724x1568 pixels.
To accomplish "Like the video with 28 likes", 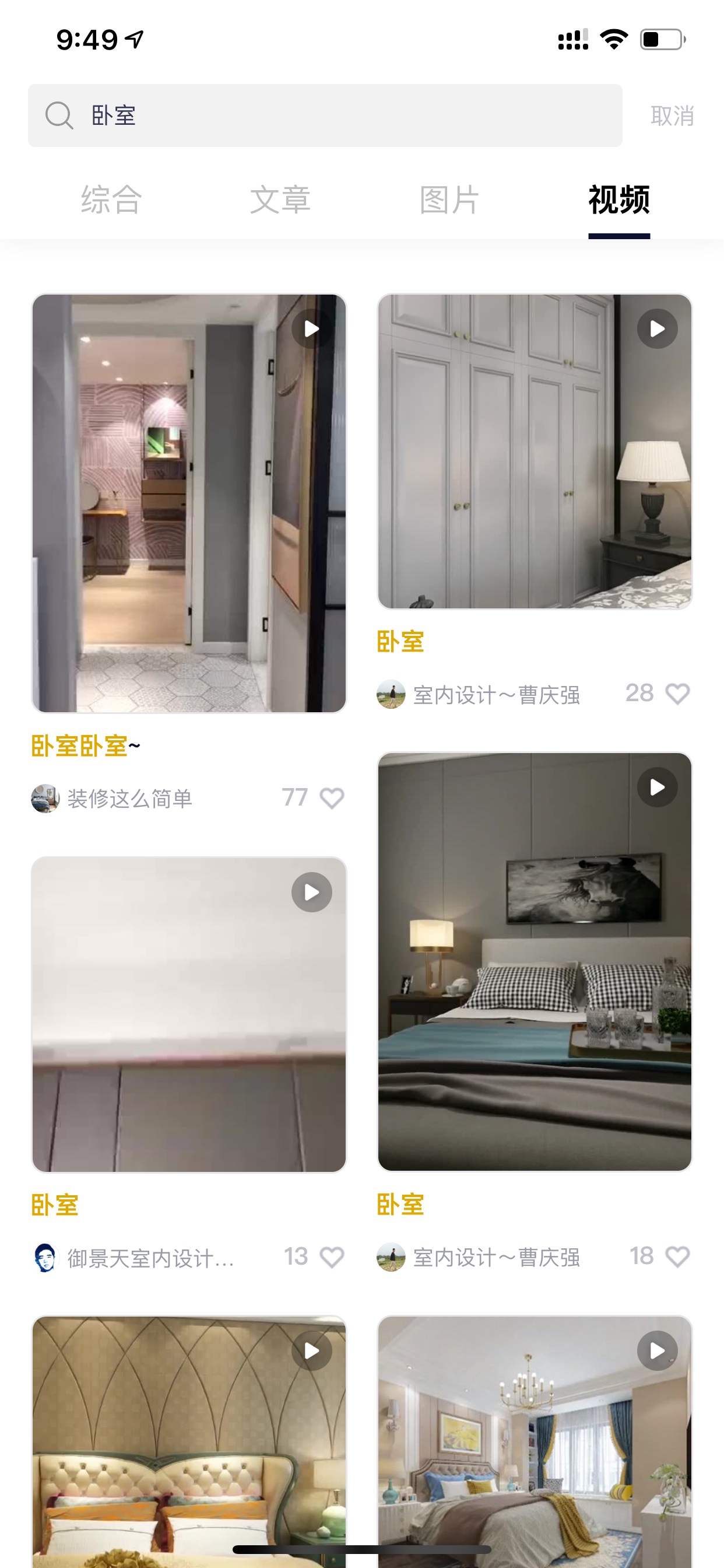I will (677, 694).
